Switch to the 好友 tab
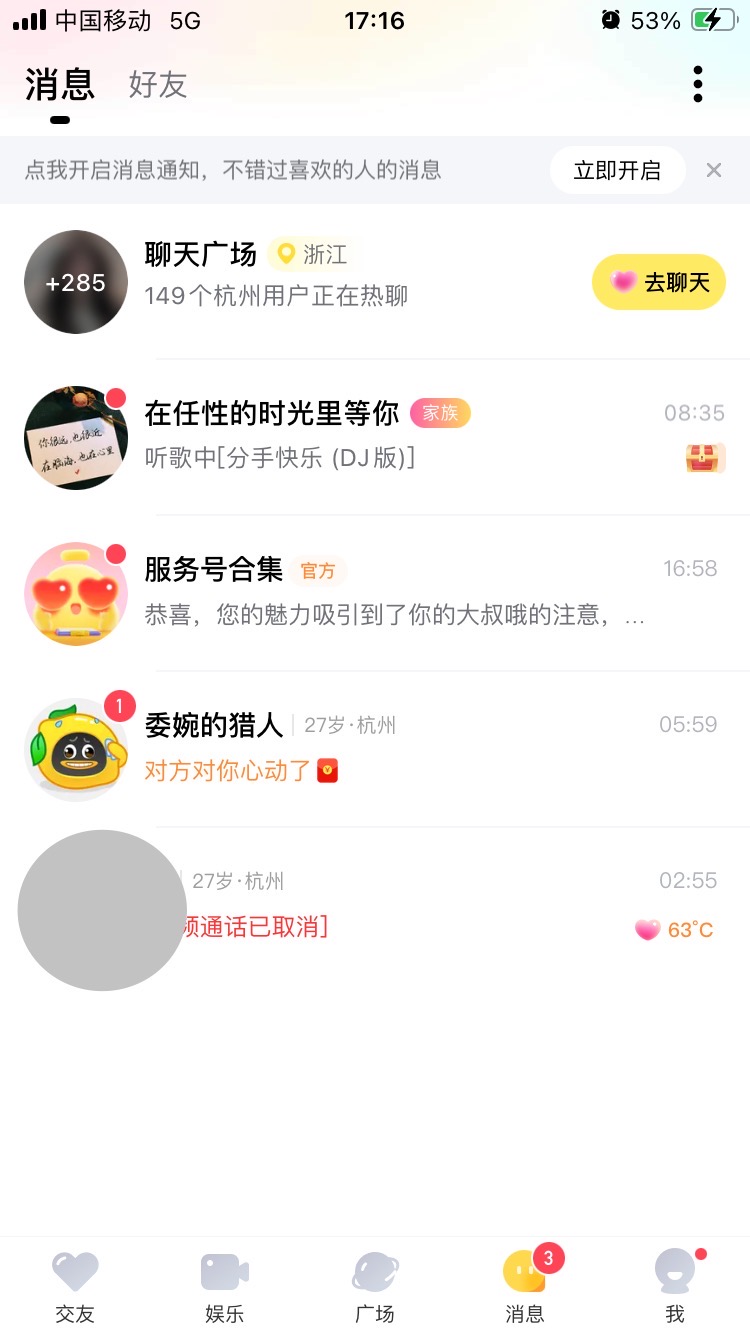 [x=158, y=85]
